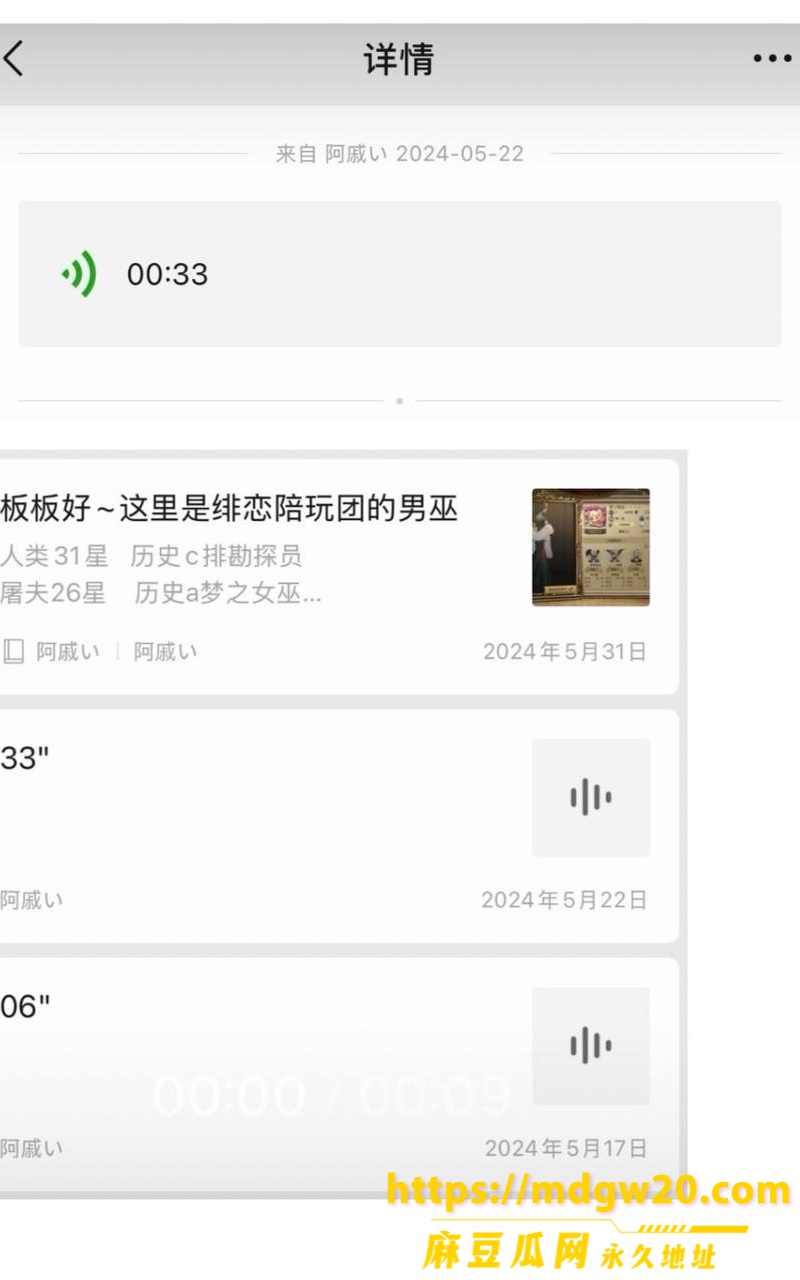Open the 33" voice card dated 5月22日
Screen dimensions: 800x1280
(x=338, y=827)
